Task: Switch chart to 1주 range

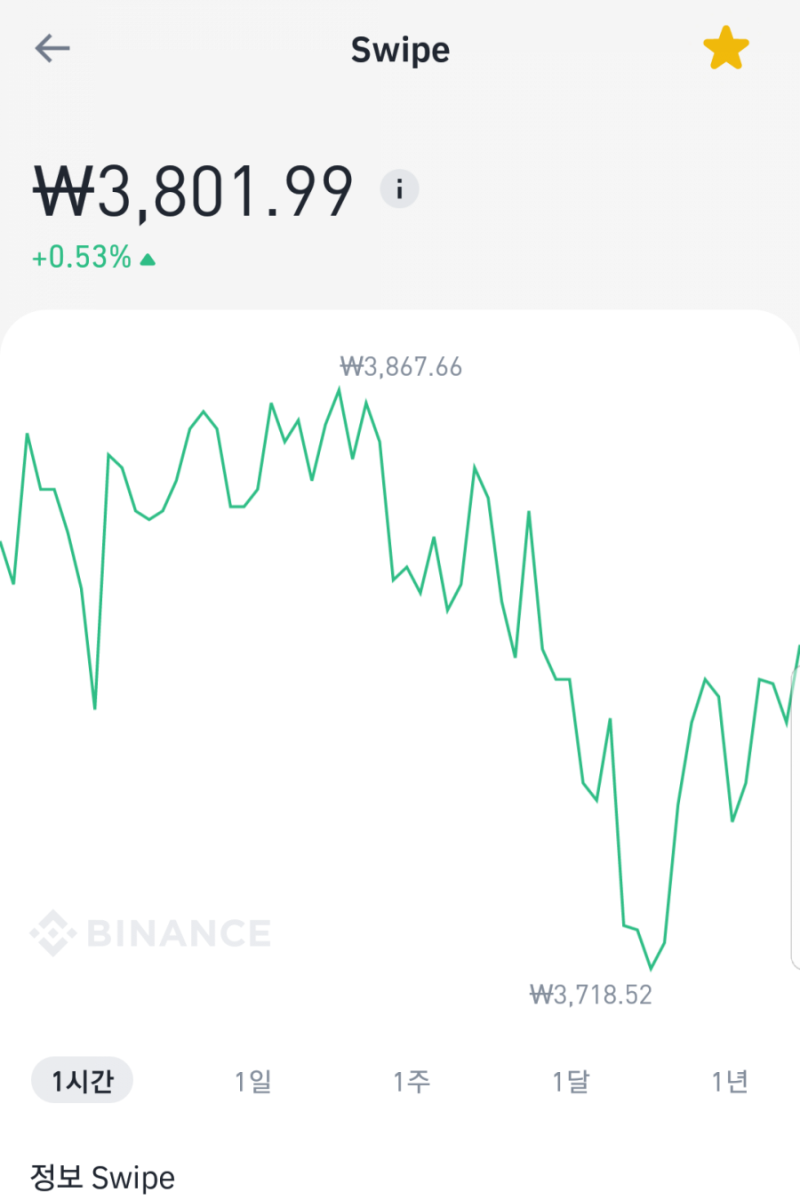Action: click(411, 1081)
